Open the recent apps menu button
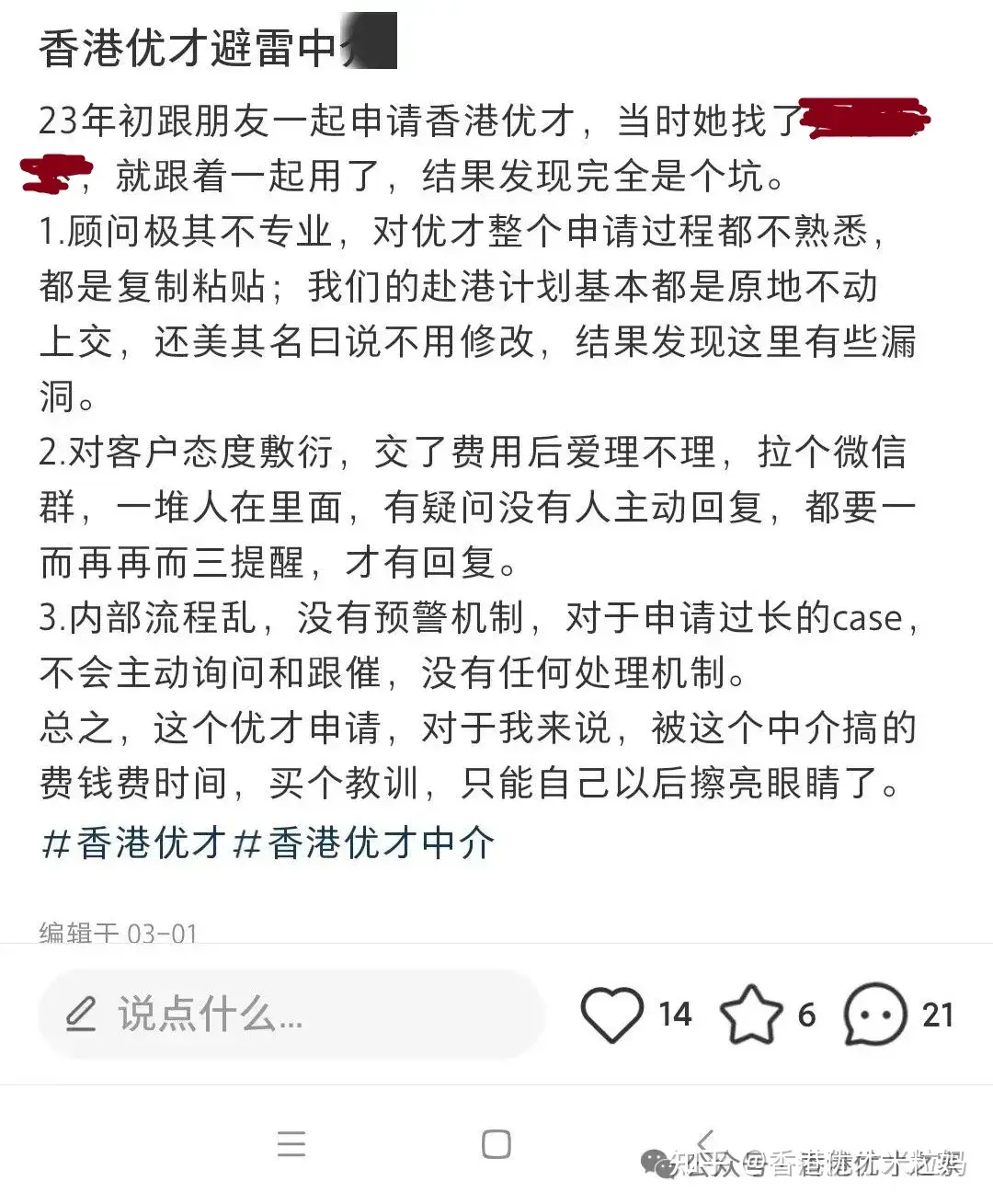The width and height of the screenshot is (993, 1204). [x=291, y=1144]
